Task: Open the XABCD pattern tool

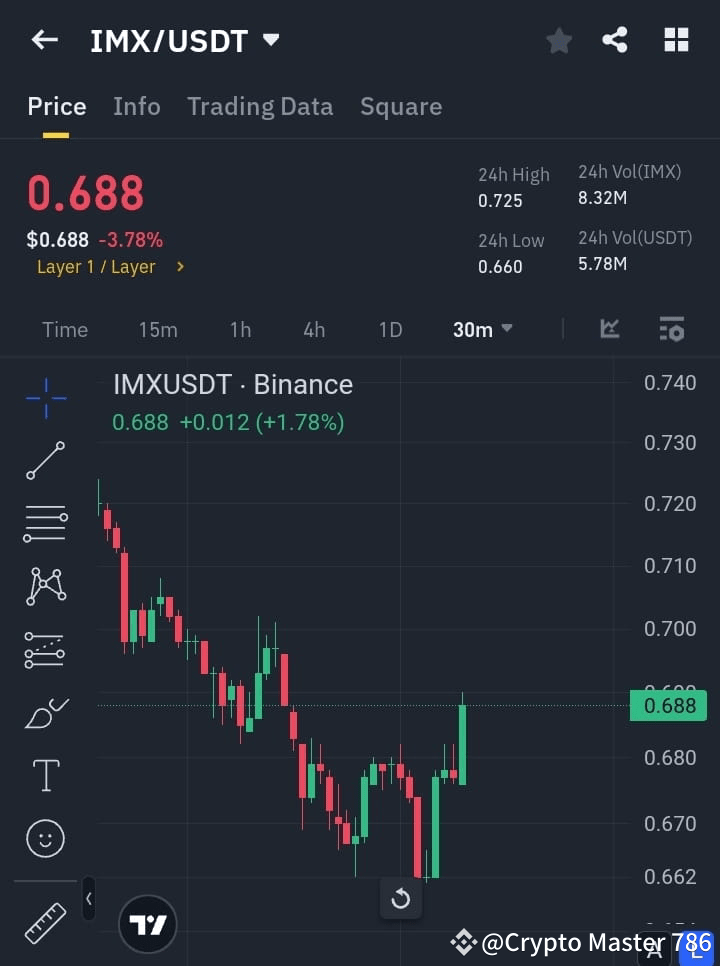Action: [45, 587]
